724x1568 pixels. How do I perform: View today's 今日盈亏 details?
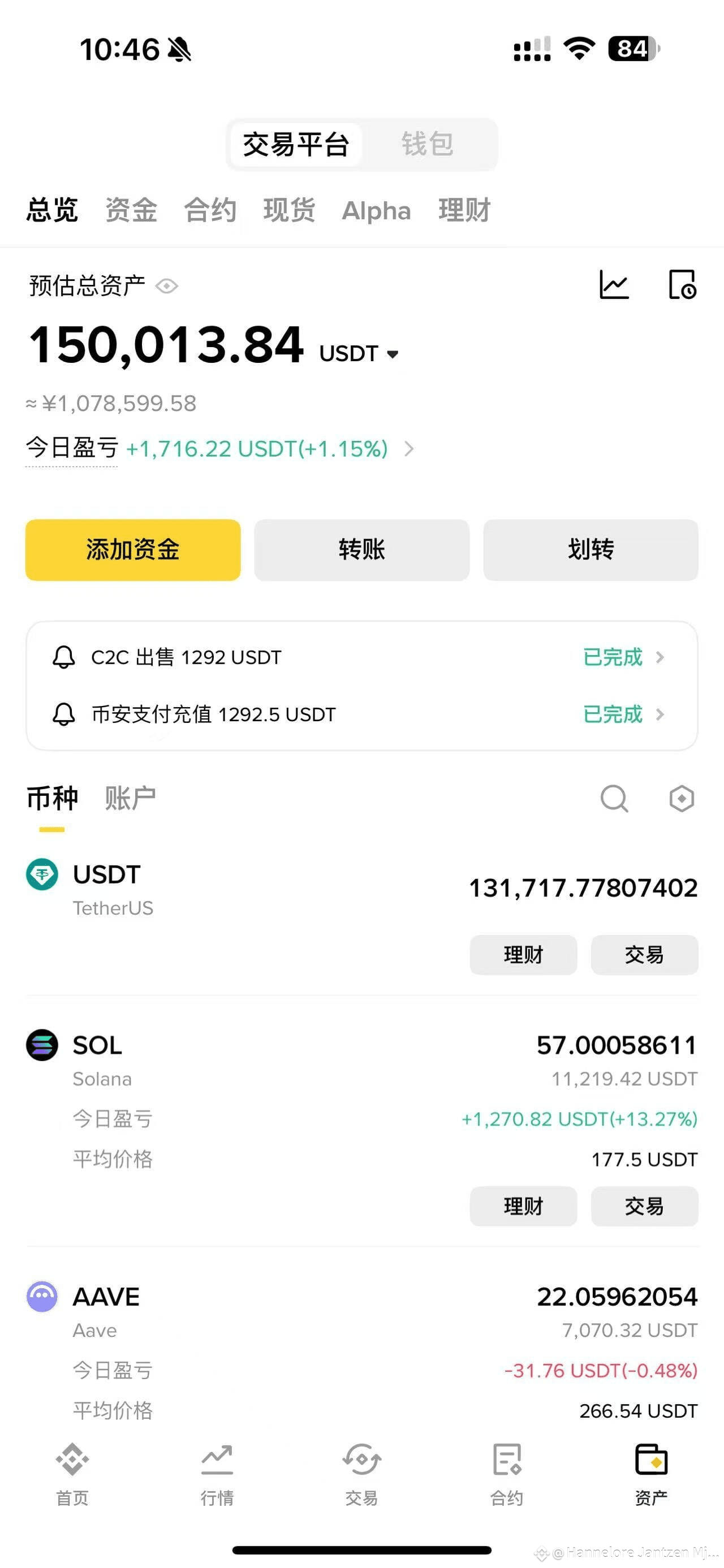coord(220,449)
